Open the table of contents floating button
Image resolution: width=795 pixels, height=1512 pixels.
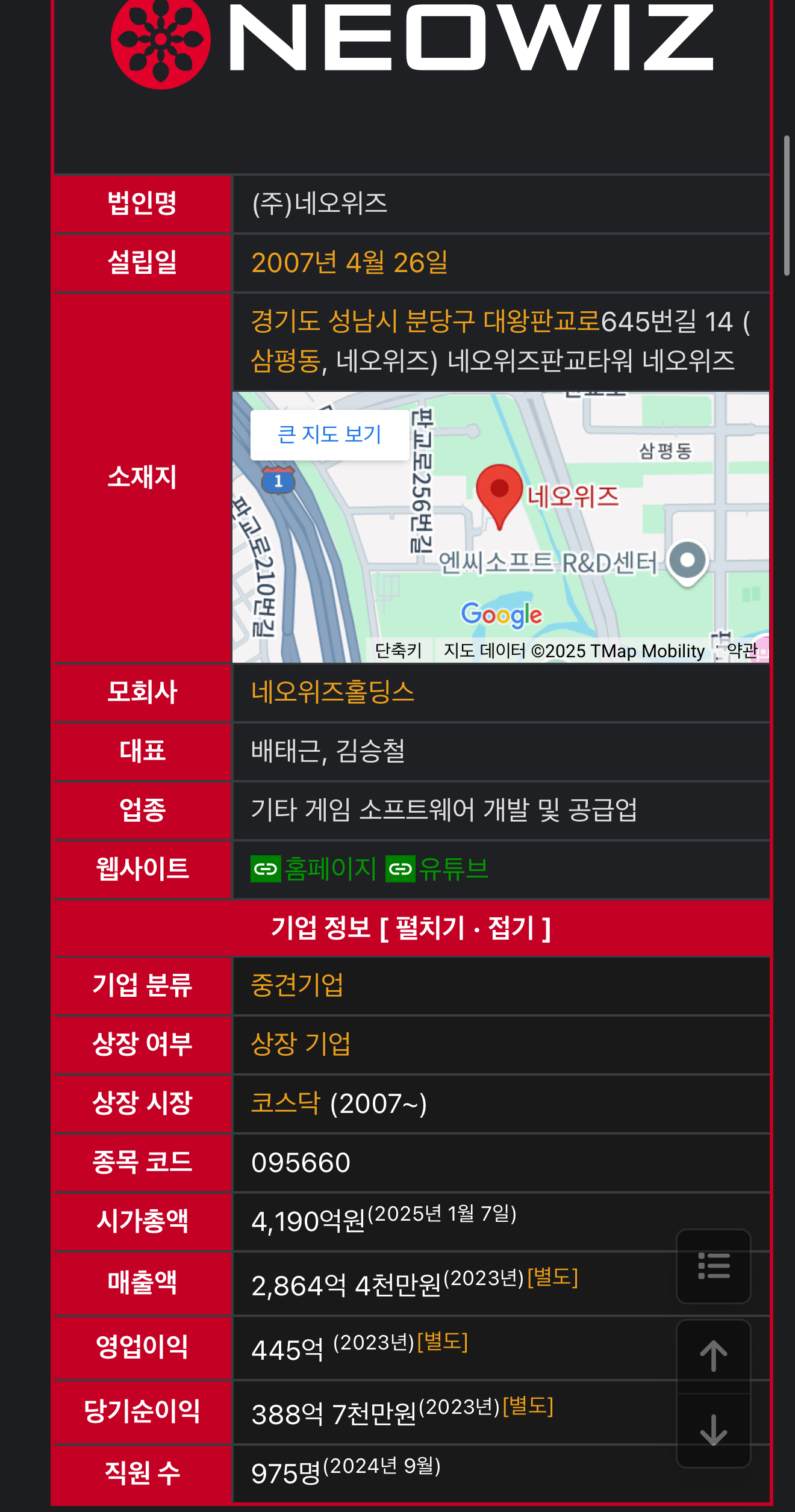pyautogui.click(x=714, y=1266)
